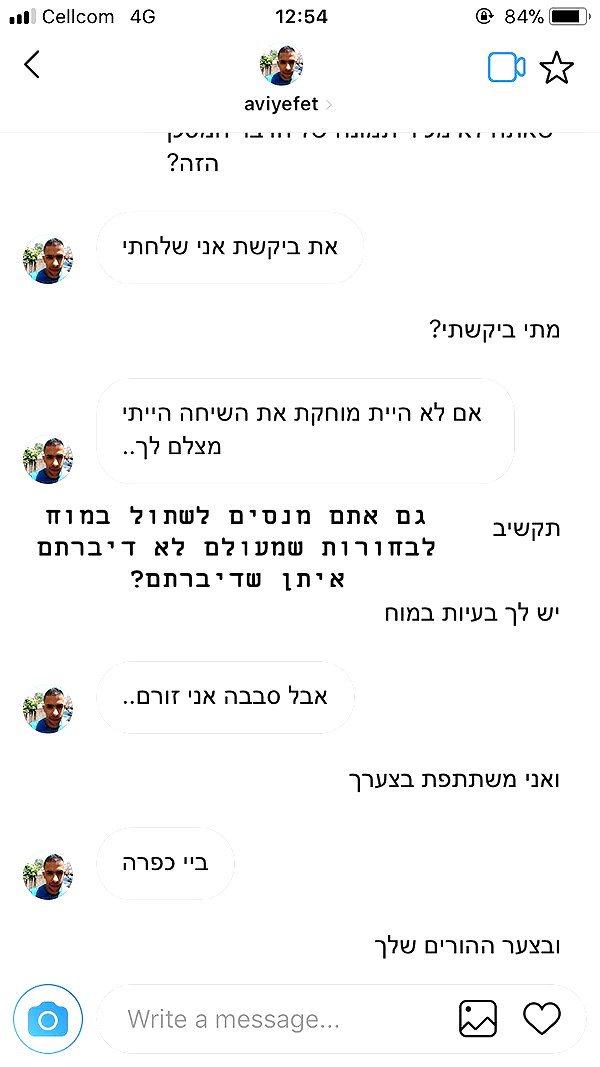Pick a photo from the gallery
Image resolution: width=600 pixels, height=1067 pixels.
pos(478,1019)
